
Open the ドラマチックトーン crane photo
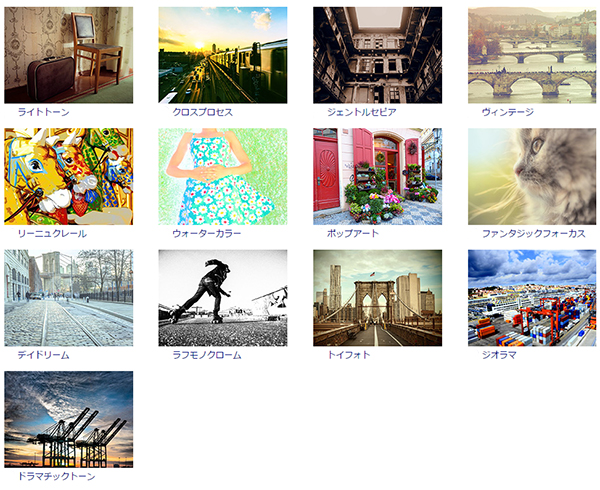coord(68,419)
